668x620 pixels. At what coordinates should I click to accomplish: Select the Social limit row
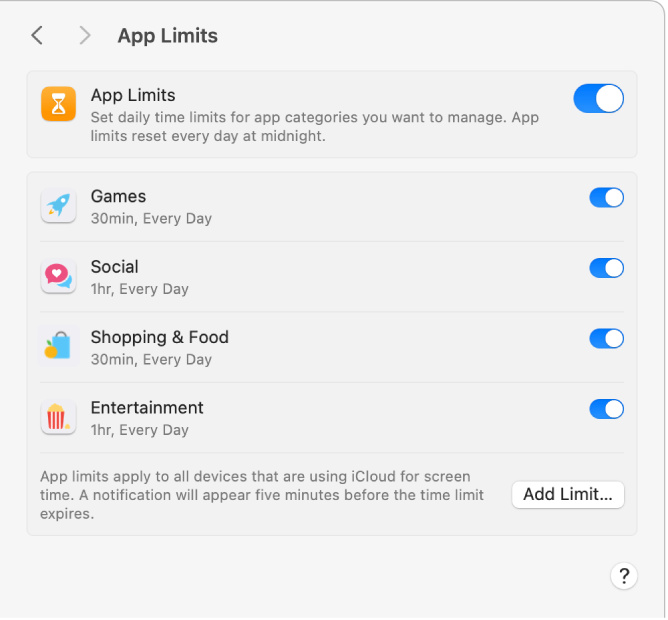(300, 277)
